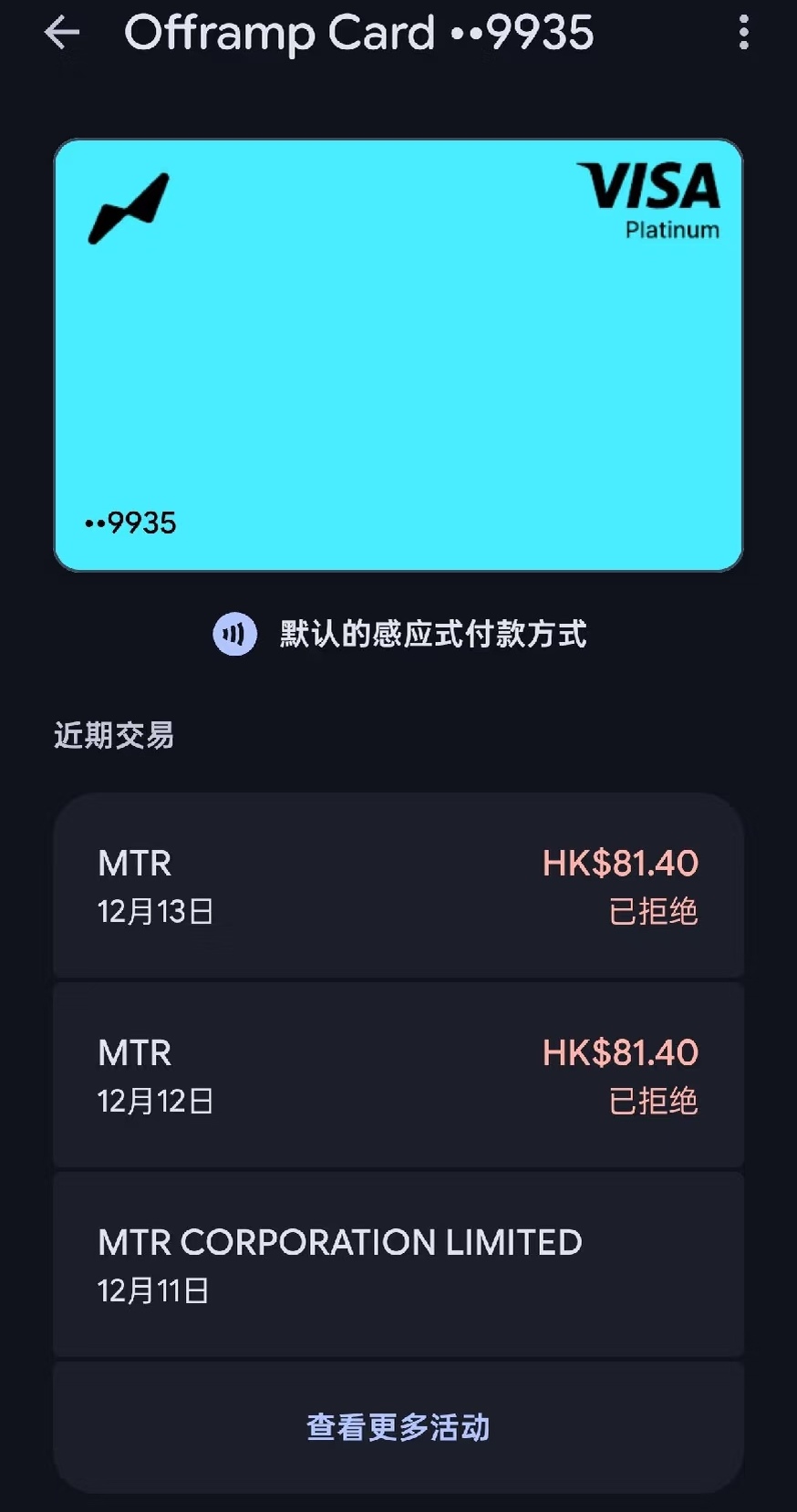Open the declined MTR transaction from 12月12日
This screenshot has width=797, height=1512.
(398, 1075)
